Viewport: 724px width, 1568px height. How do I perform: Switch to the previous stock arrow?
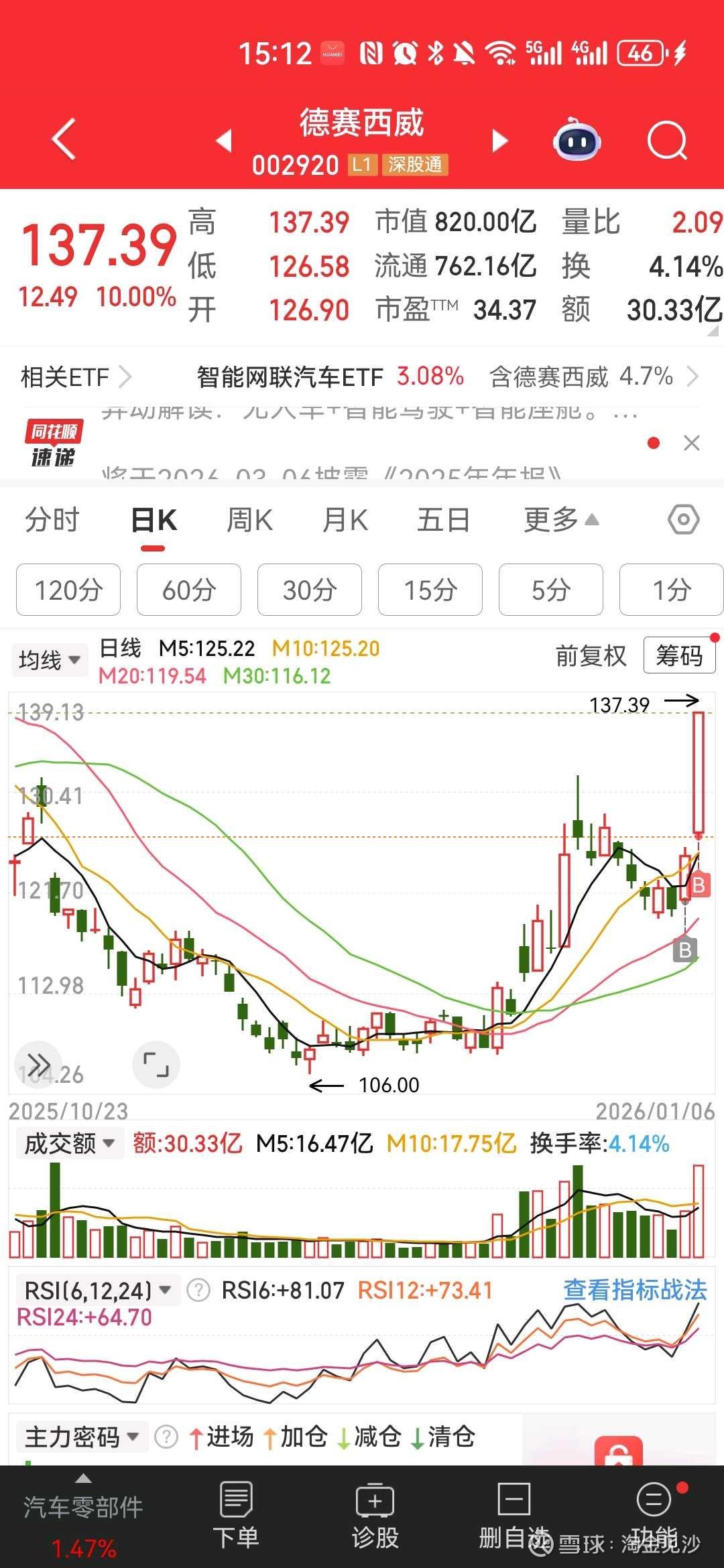224,141
